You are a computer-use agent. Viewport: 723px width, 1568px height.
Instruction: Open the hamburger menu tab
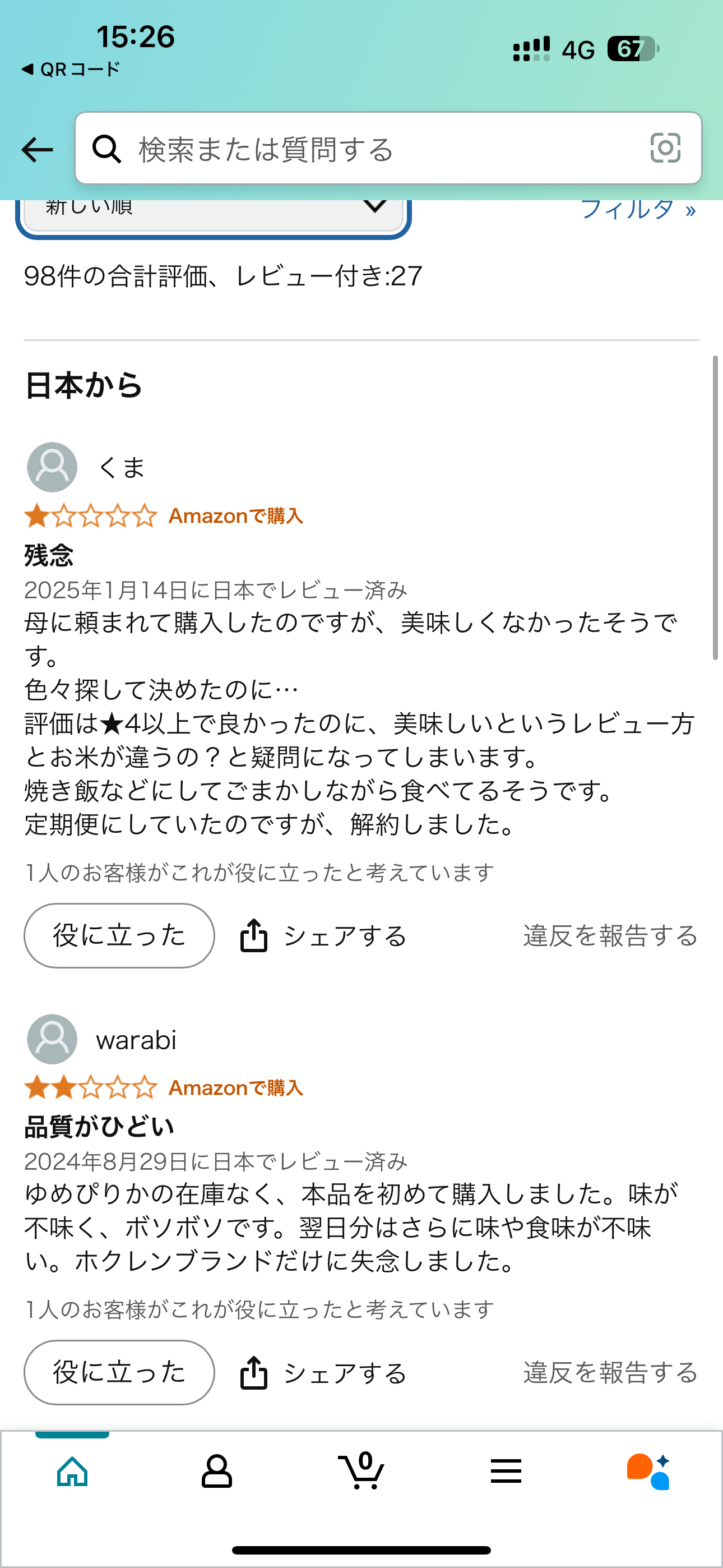click(506, 1472)
